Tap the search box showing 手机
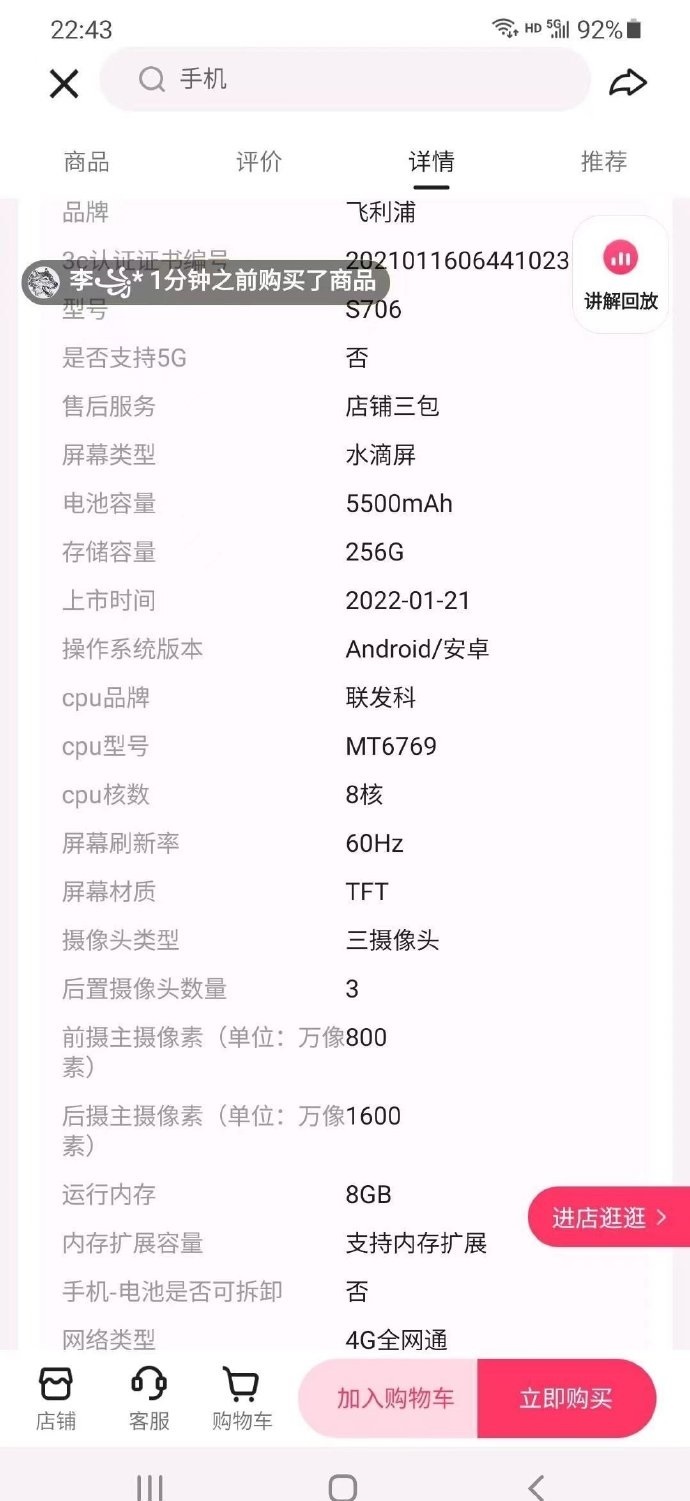This screenshot has width=690, height=1501. coord(345,79)
